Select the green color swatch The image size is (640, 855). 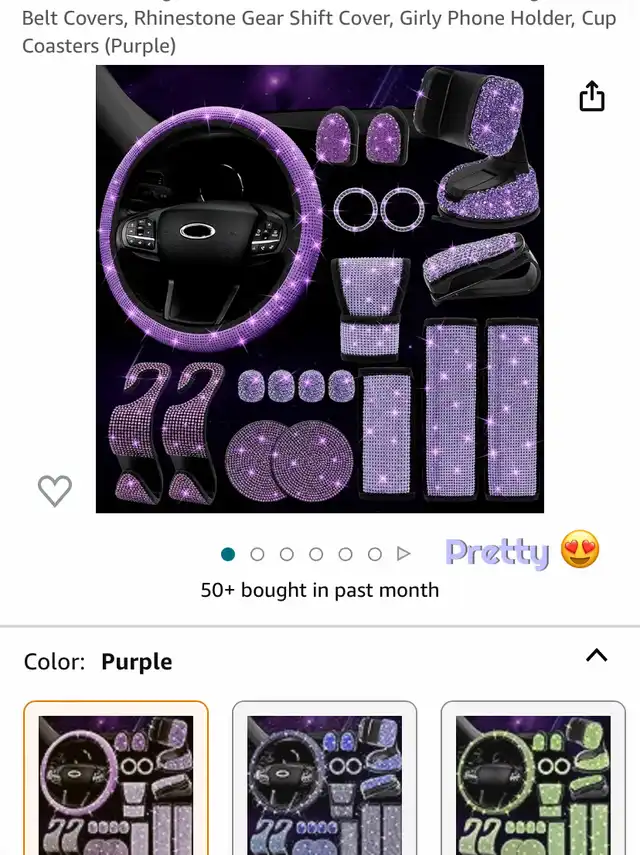[x=533, y=780]
